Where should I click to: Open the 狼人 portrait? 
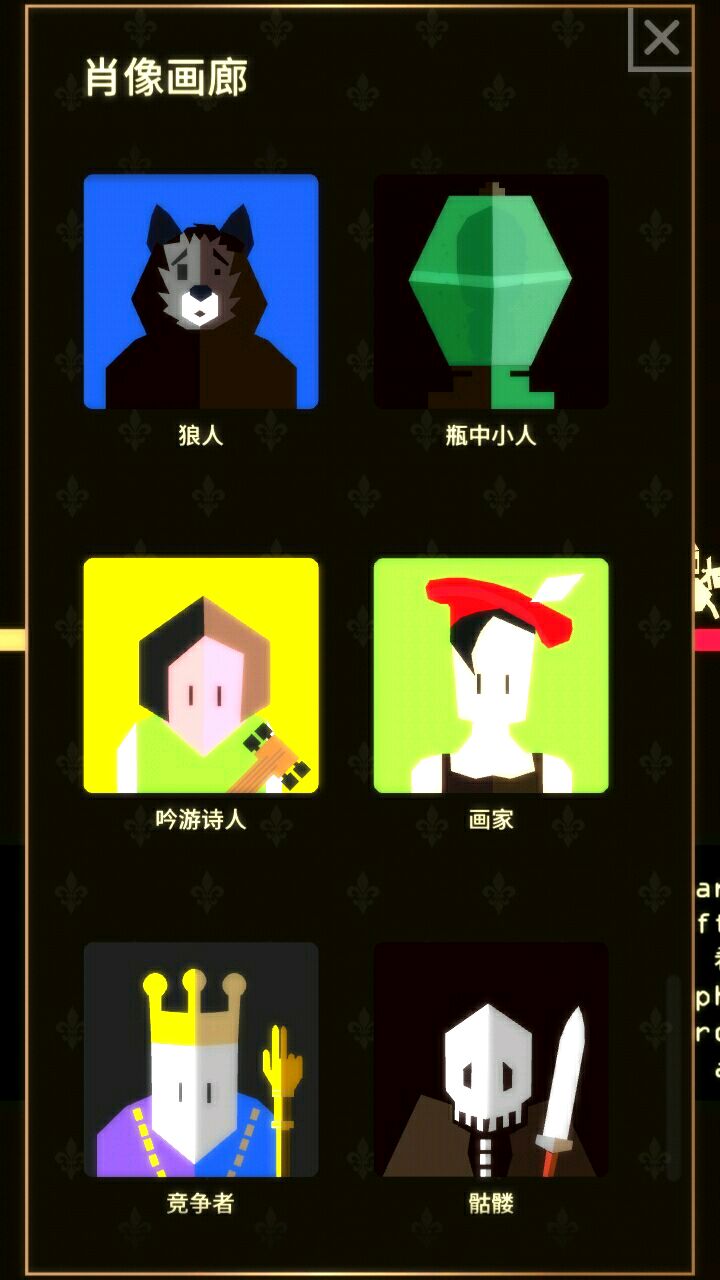click(x=201, y=292)
